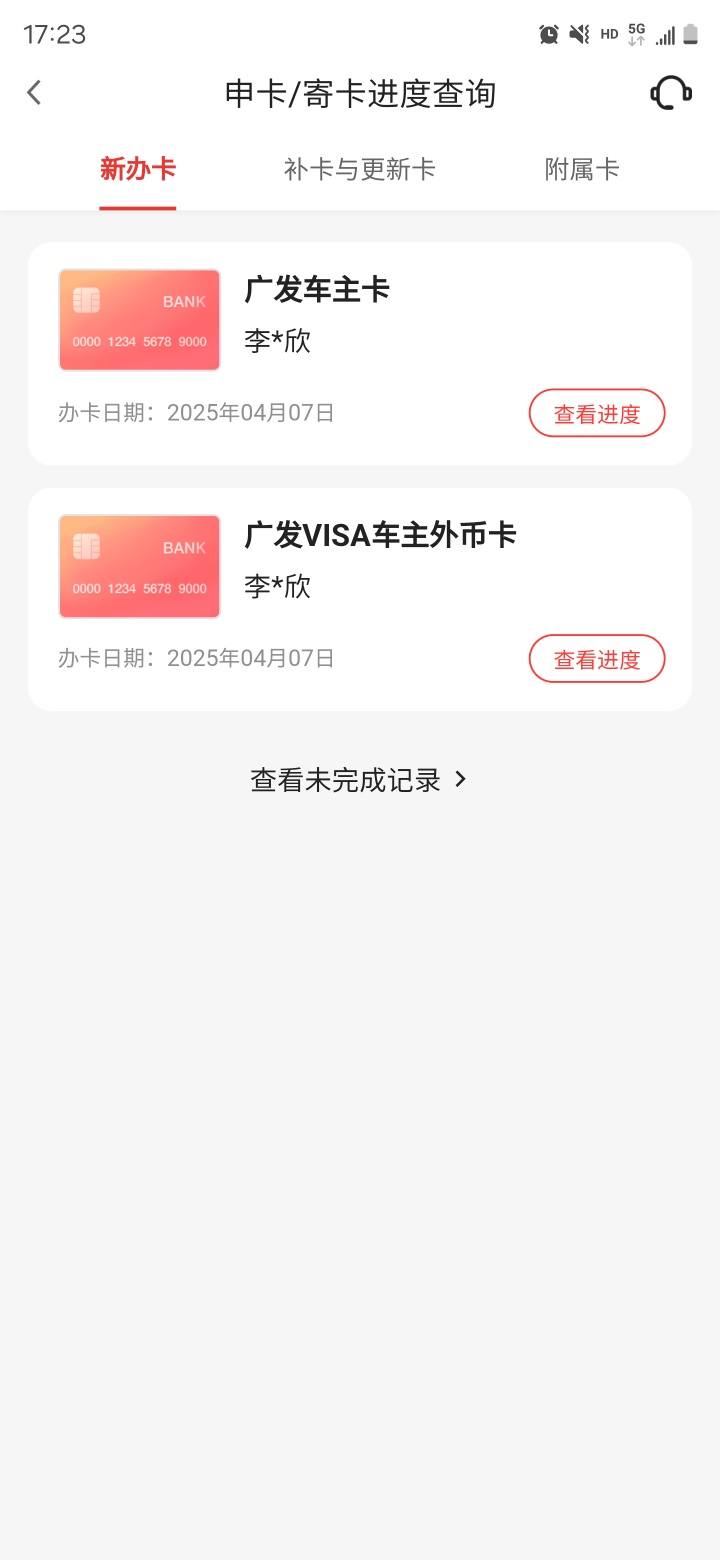Go back using the top-left arrow
This screenshot has height=1560, width=720.
34,93
